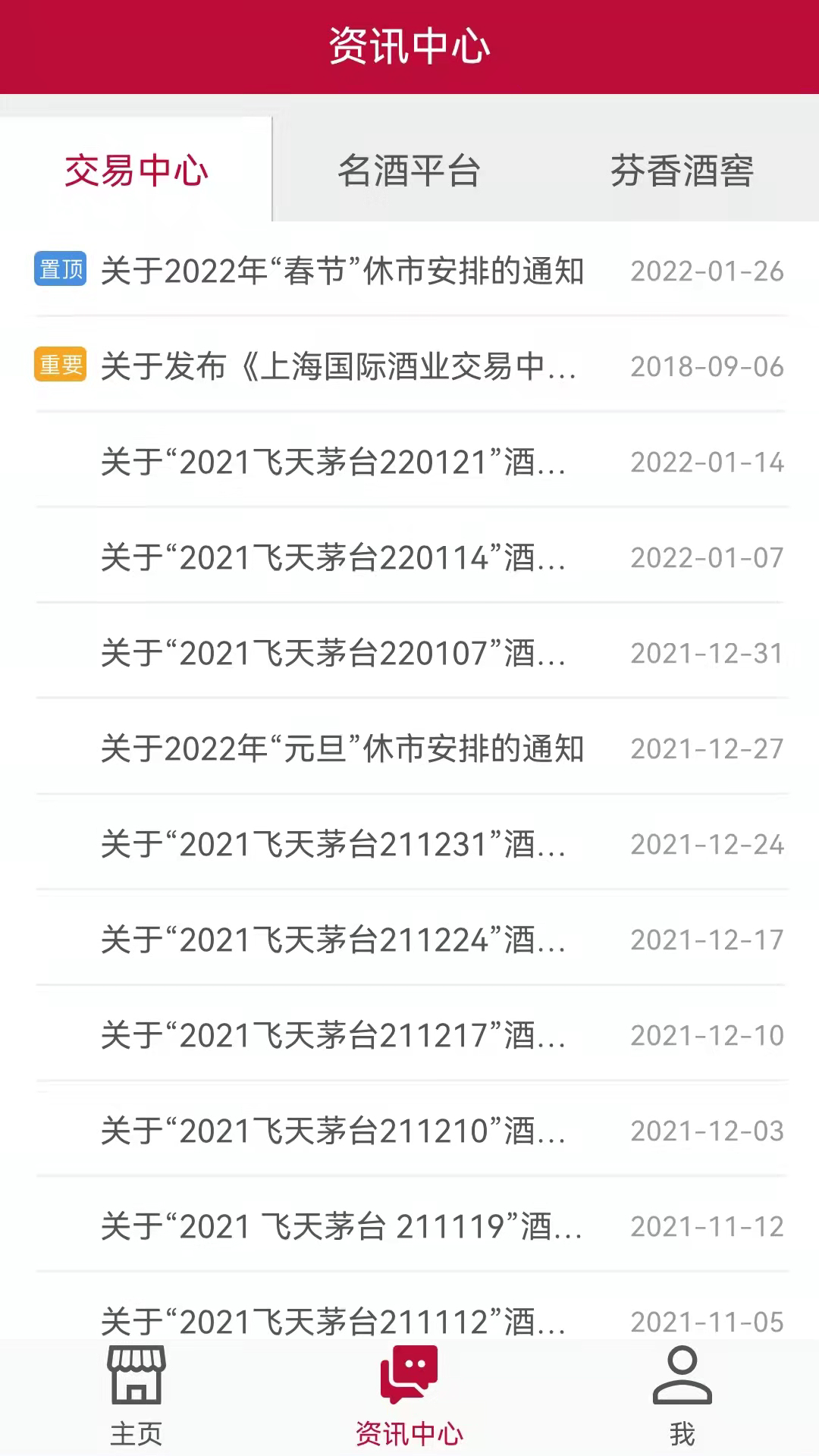Open the 2021飞天茅台211210 notice
819x1456 pixels.
334,1131
